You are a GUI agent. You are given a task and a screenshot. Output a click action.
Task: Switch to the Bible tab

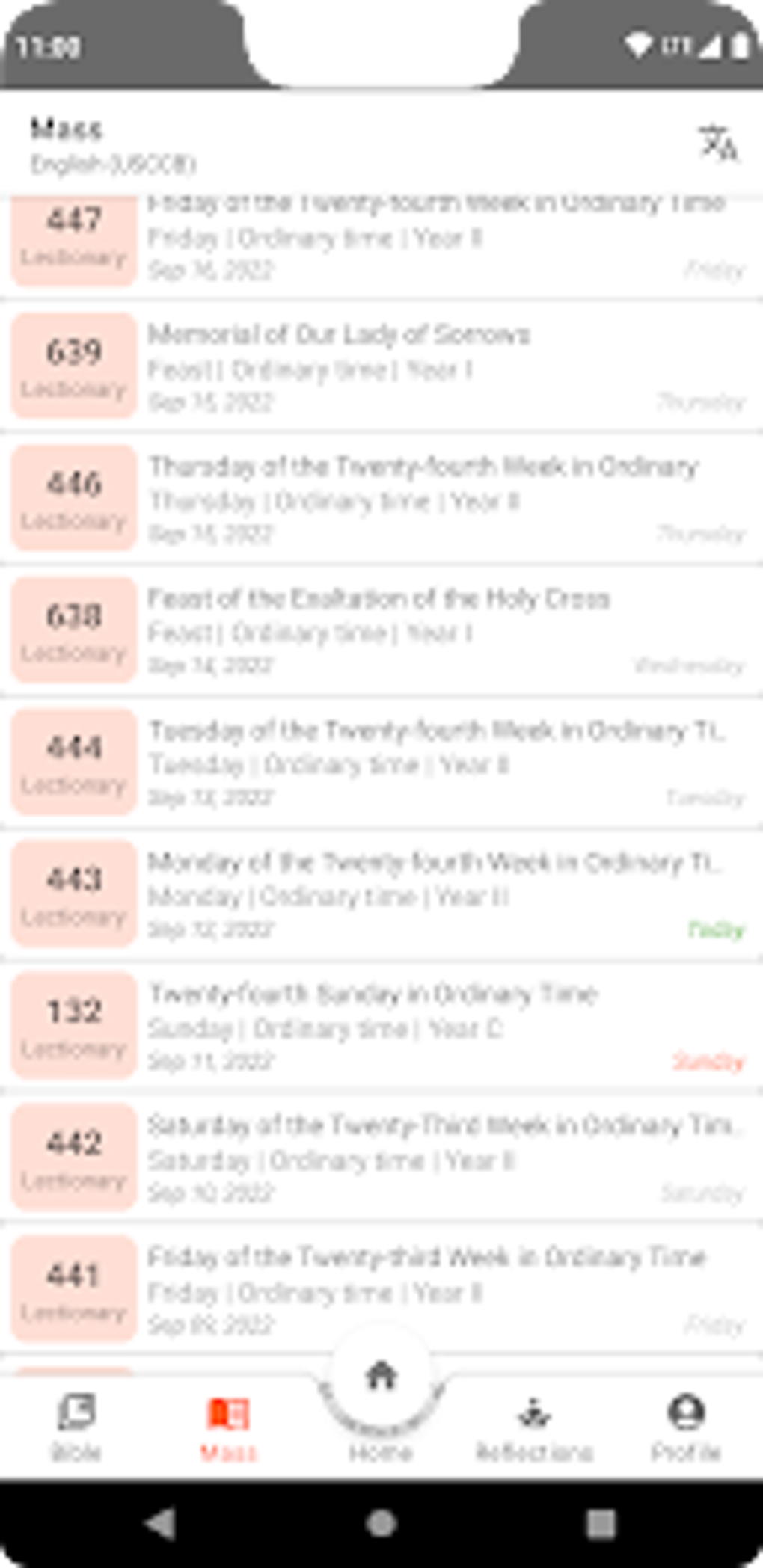pos(76,1427)
